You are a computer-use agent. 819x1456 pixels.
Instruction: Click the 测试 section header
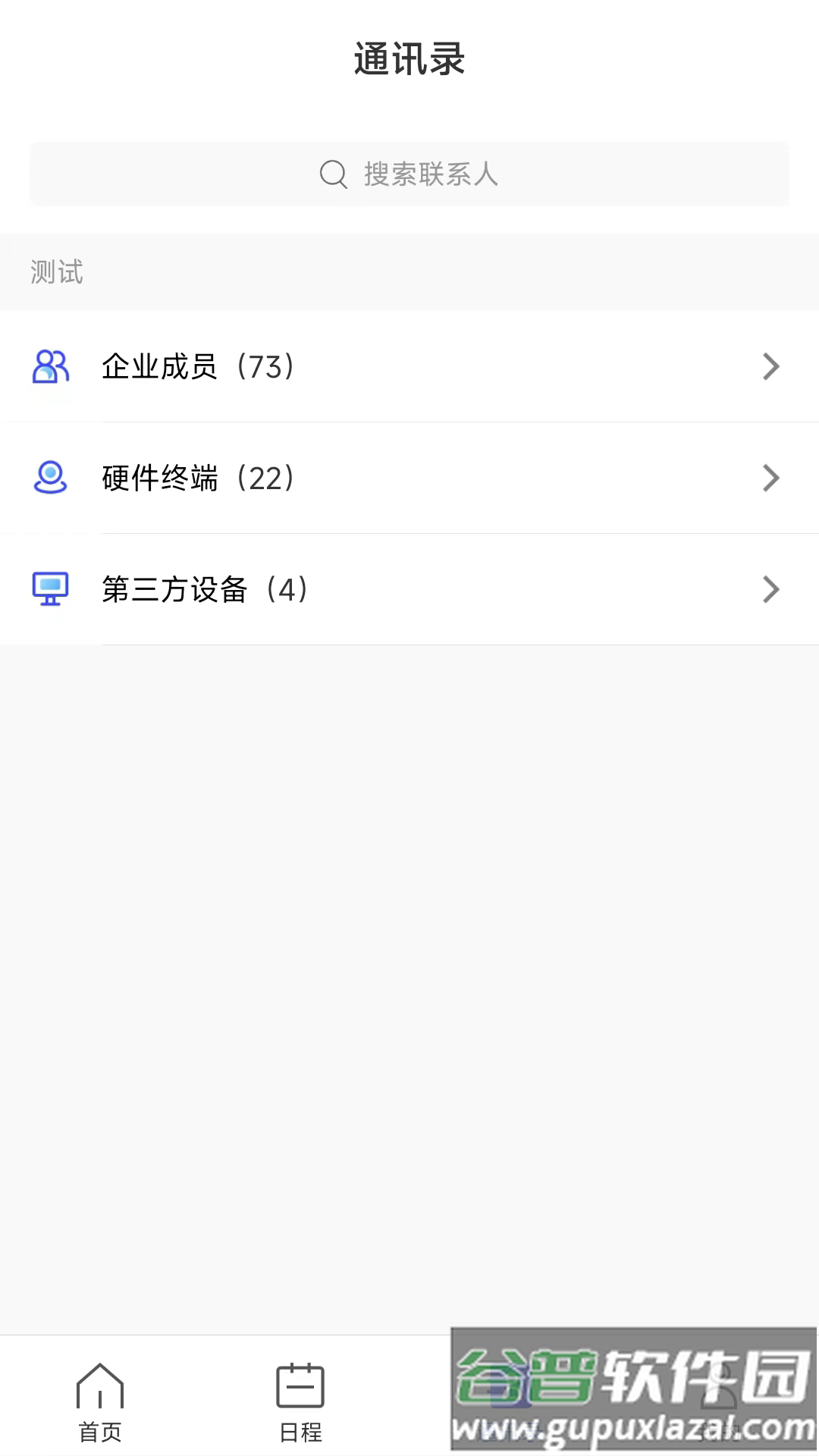click(x=55, y=272)
